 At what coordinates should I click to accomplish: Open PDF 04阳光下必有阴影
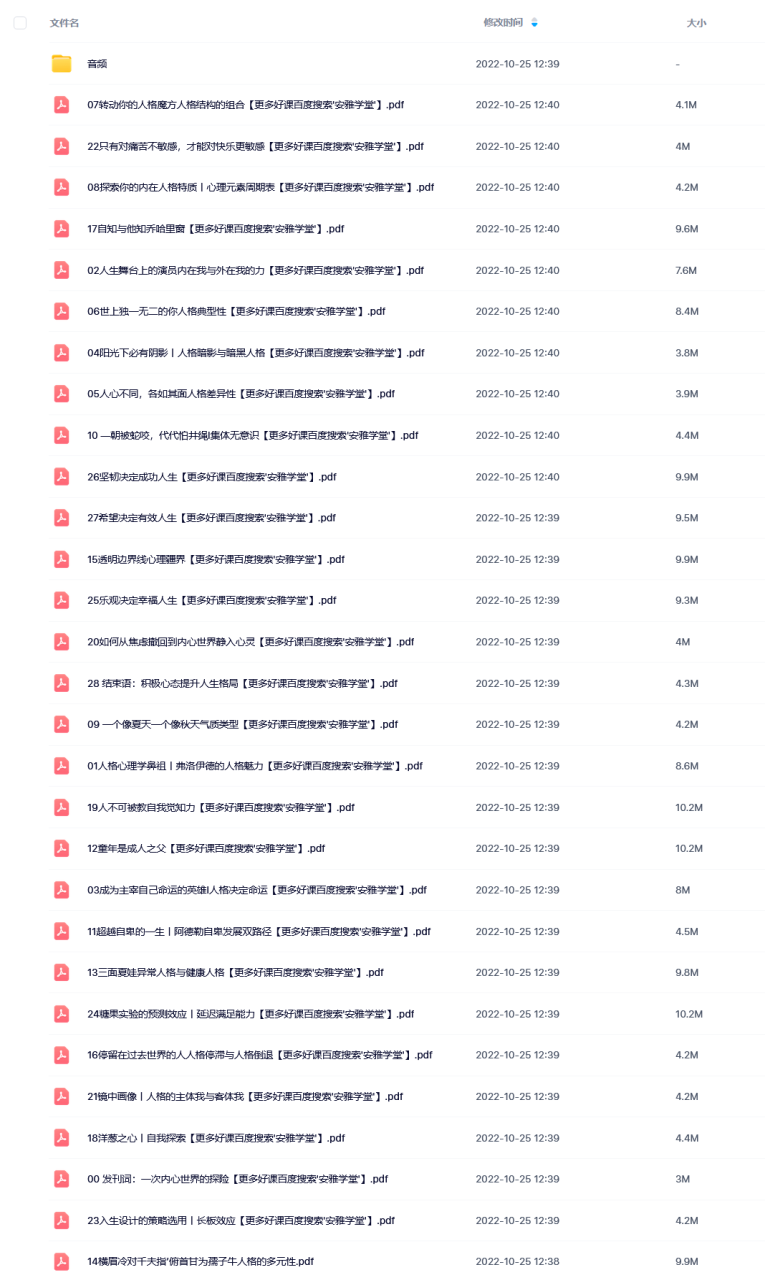click(x=256, y=353)
